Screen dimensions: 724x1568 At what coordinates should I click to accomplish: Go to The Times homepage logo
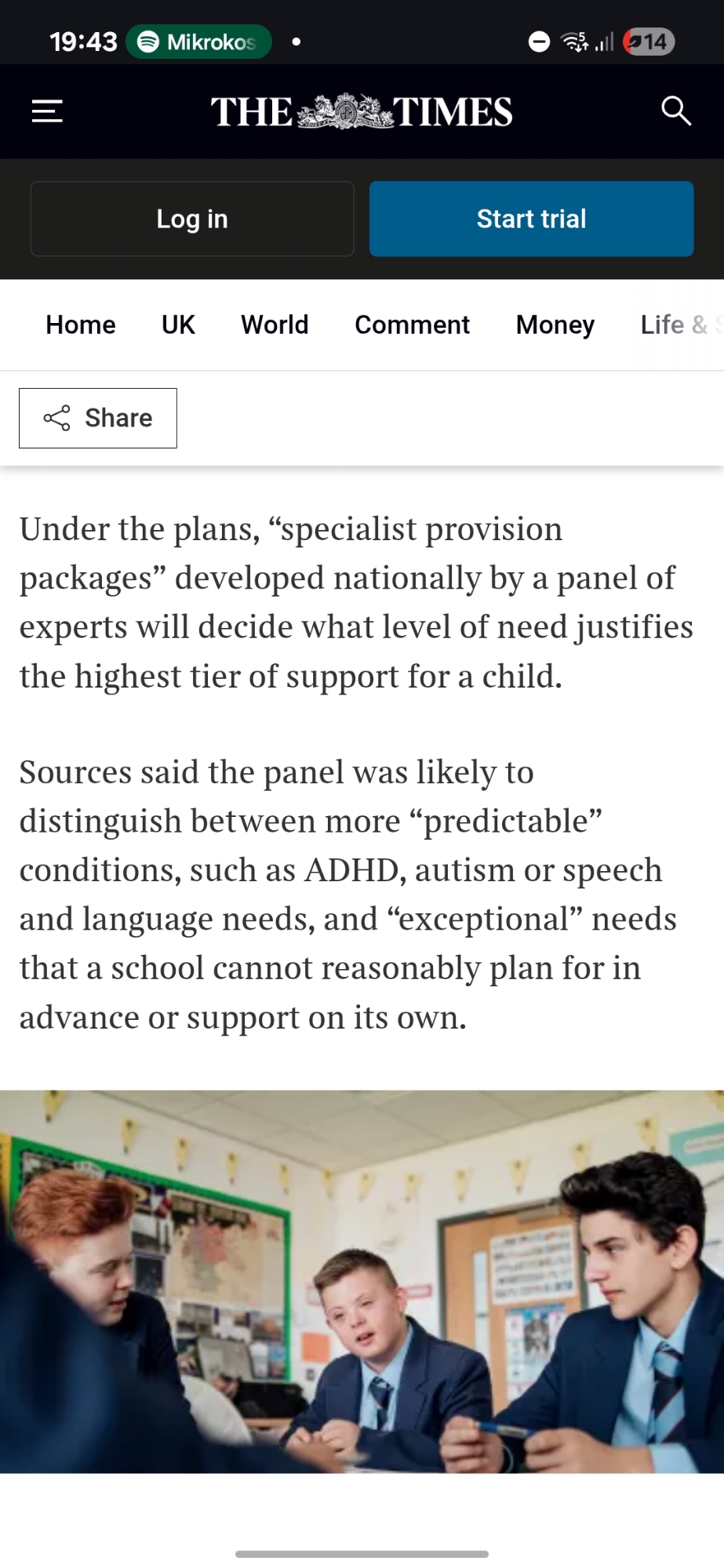click(x=362, y=111)
